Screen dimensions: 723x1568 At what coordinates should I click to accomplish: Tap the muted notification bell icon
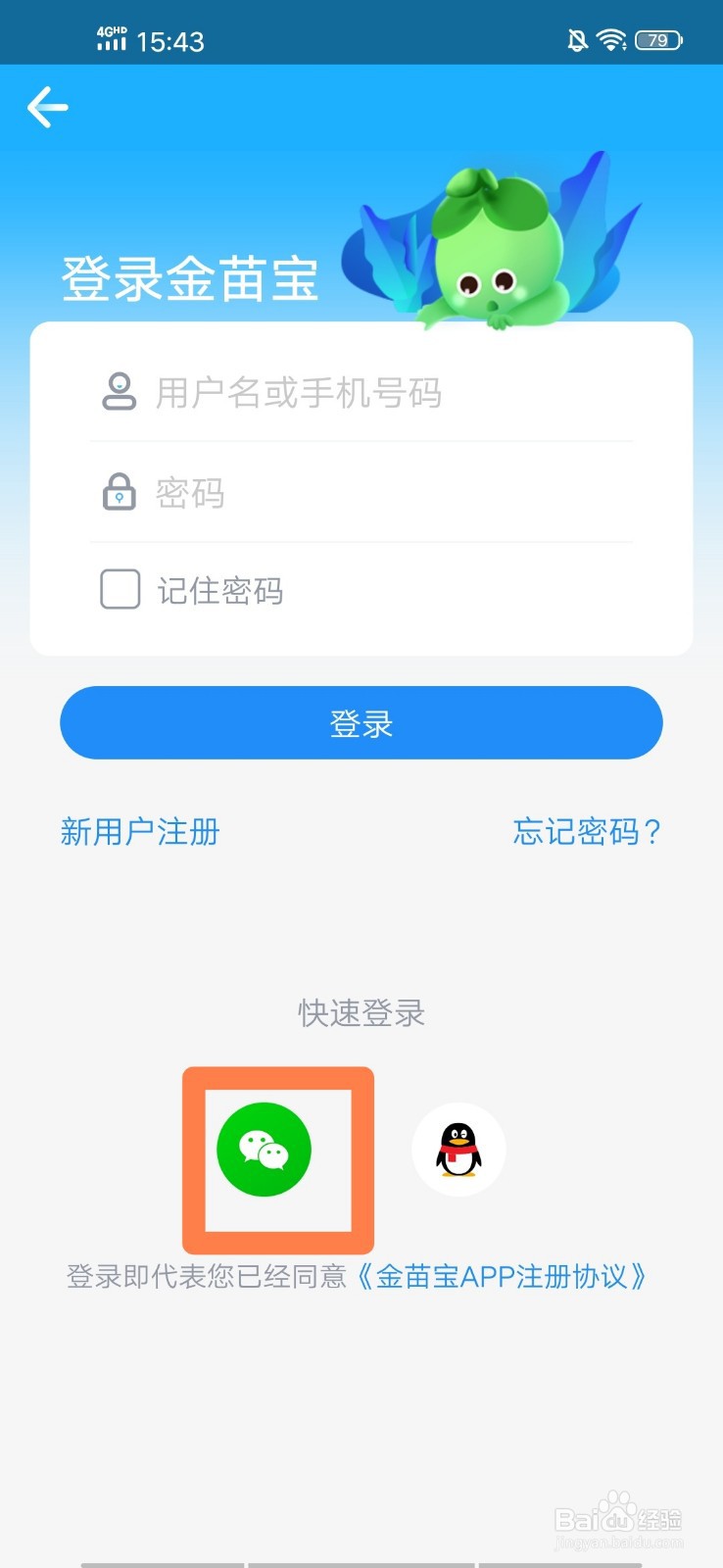(576, 39)
